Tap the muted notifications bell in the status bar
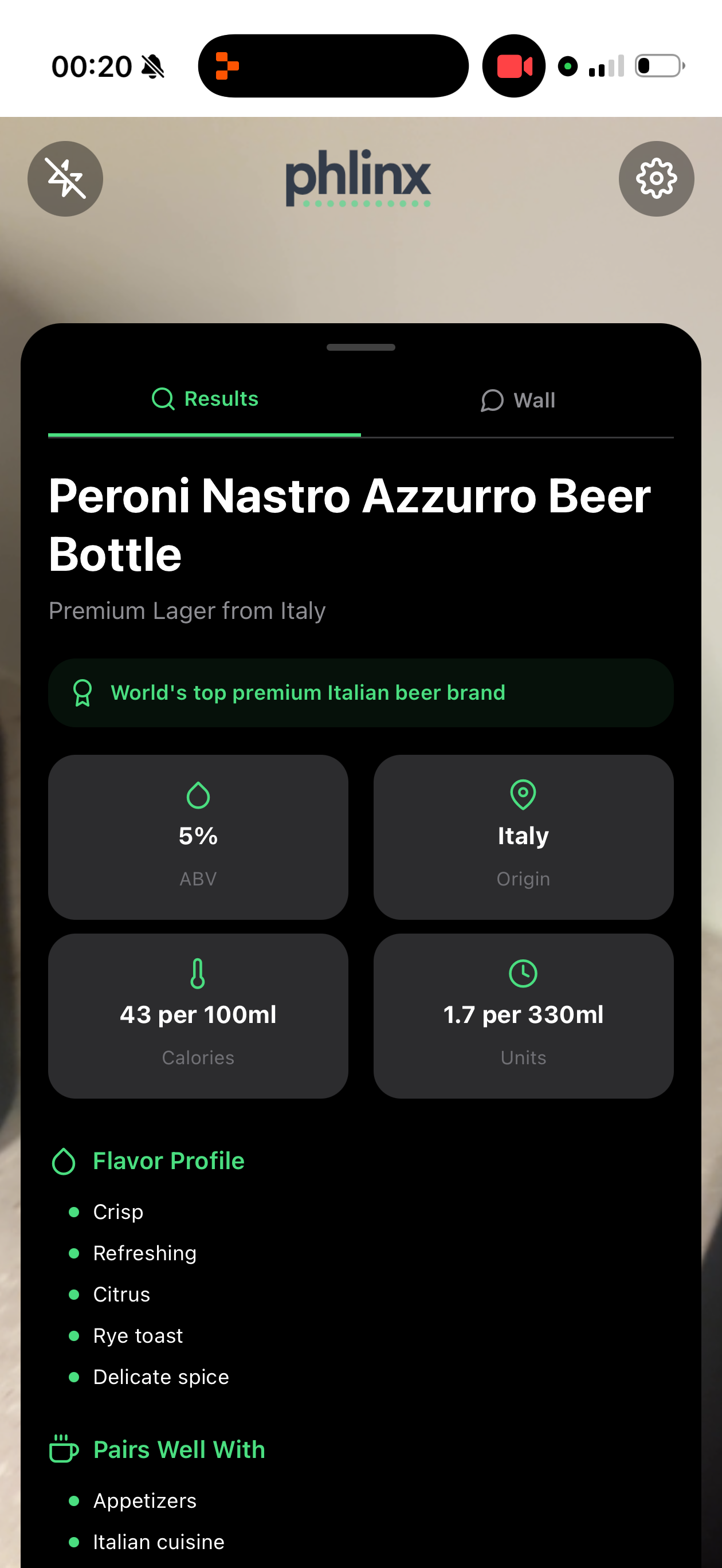 [x=151, y=65]
